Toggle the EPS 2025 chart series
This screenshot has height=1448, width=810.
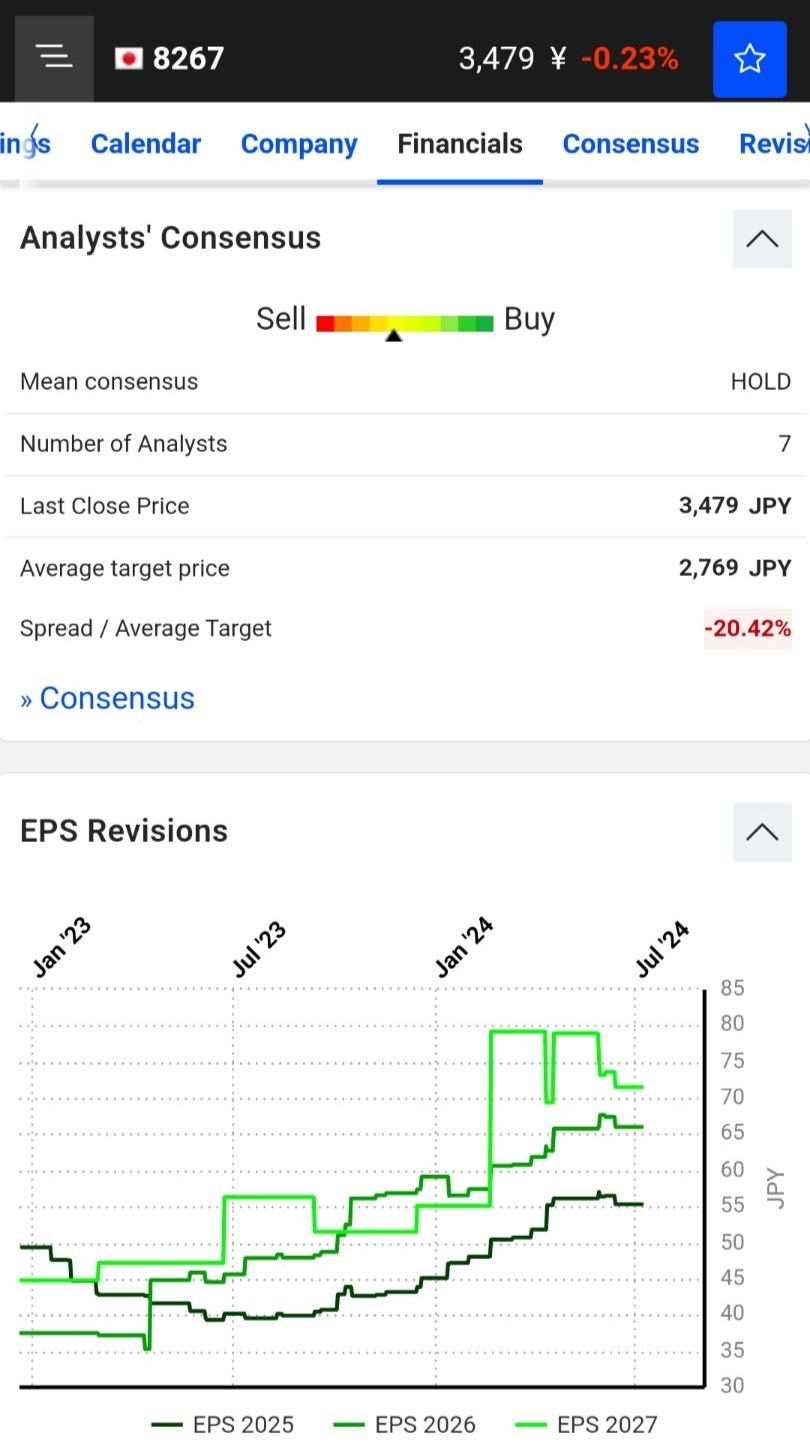point(224,1425)
